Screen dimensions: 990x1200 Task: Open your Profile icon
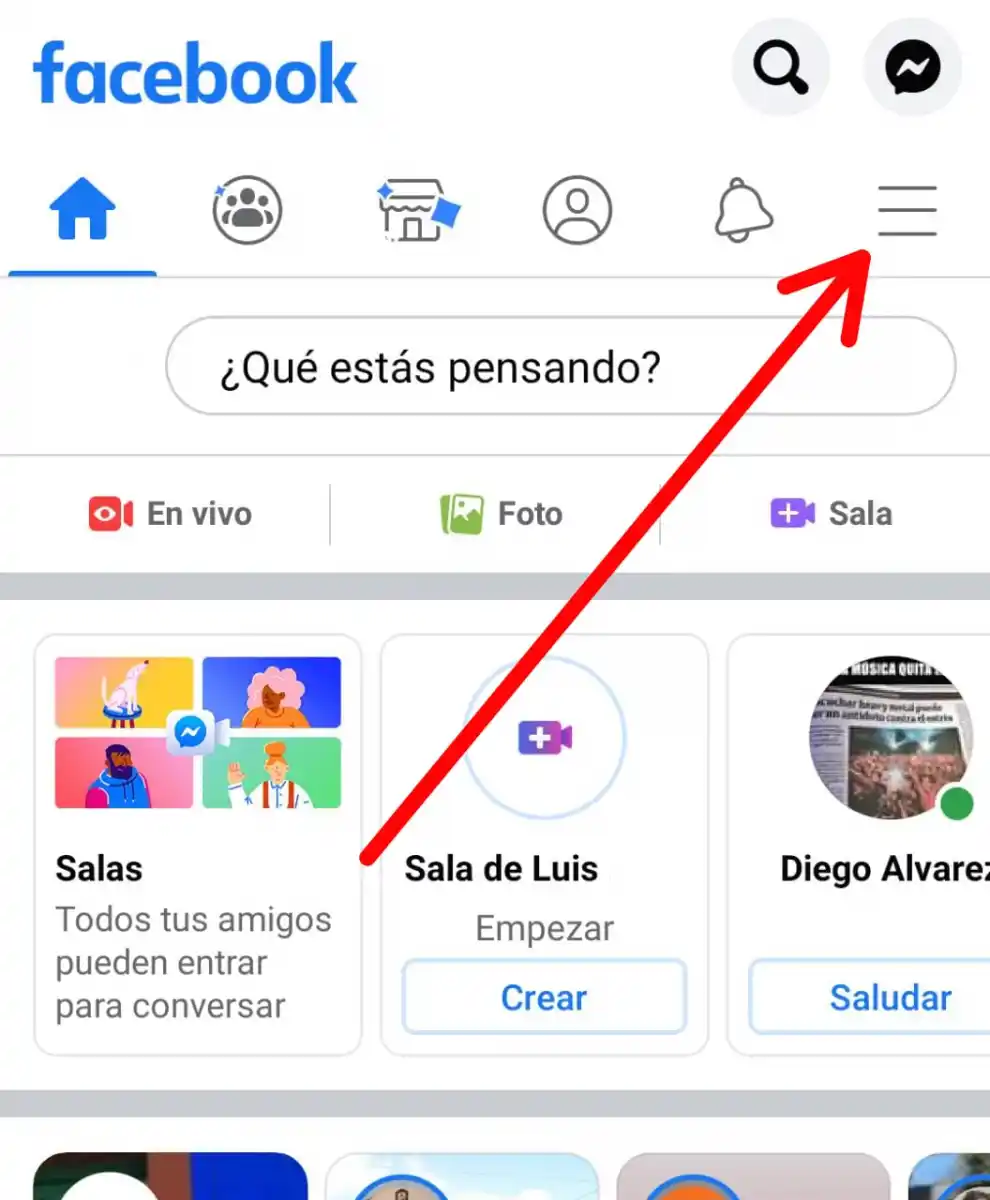tap(577, 208)
